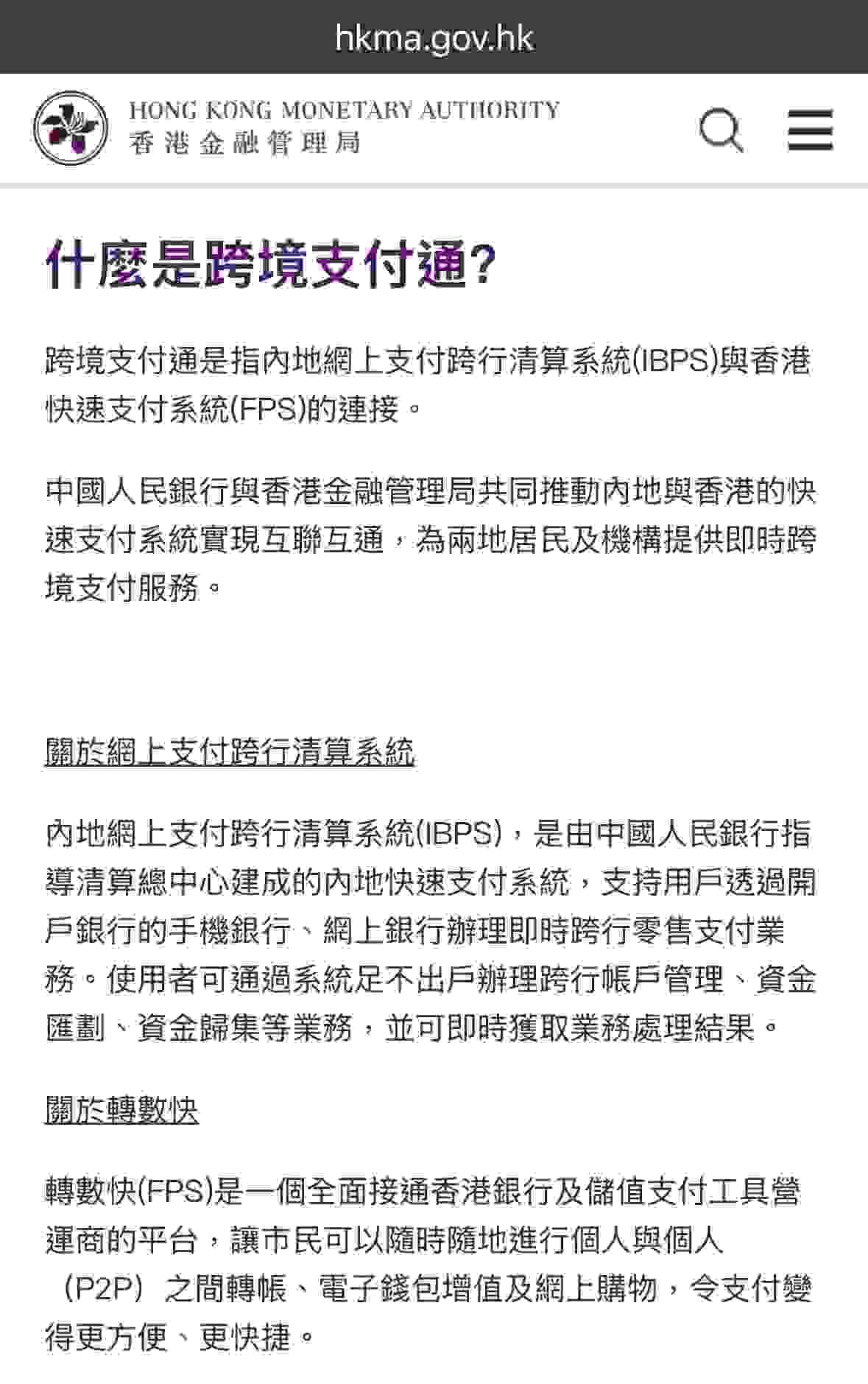Tap the hkma.gov.hk address bar
Image resolution: width=868 pixels, height=1384 pixels.
[x=434, y=38]
